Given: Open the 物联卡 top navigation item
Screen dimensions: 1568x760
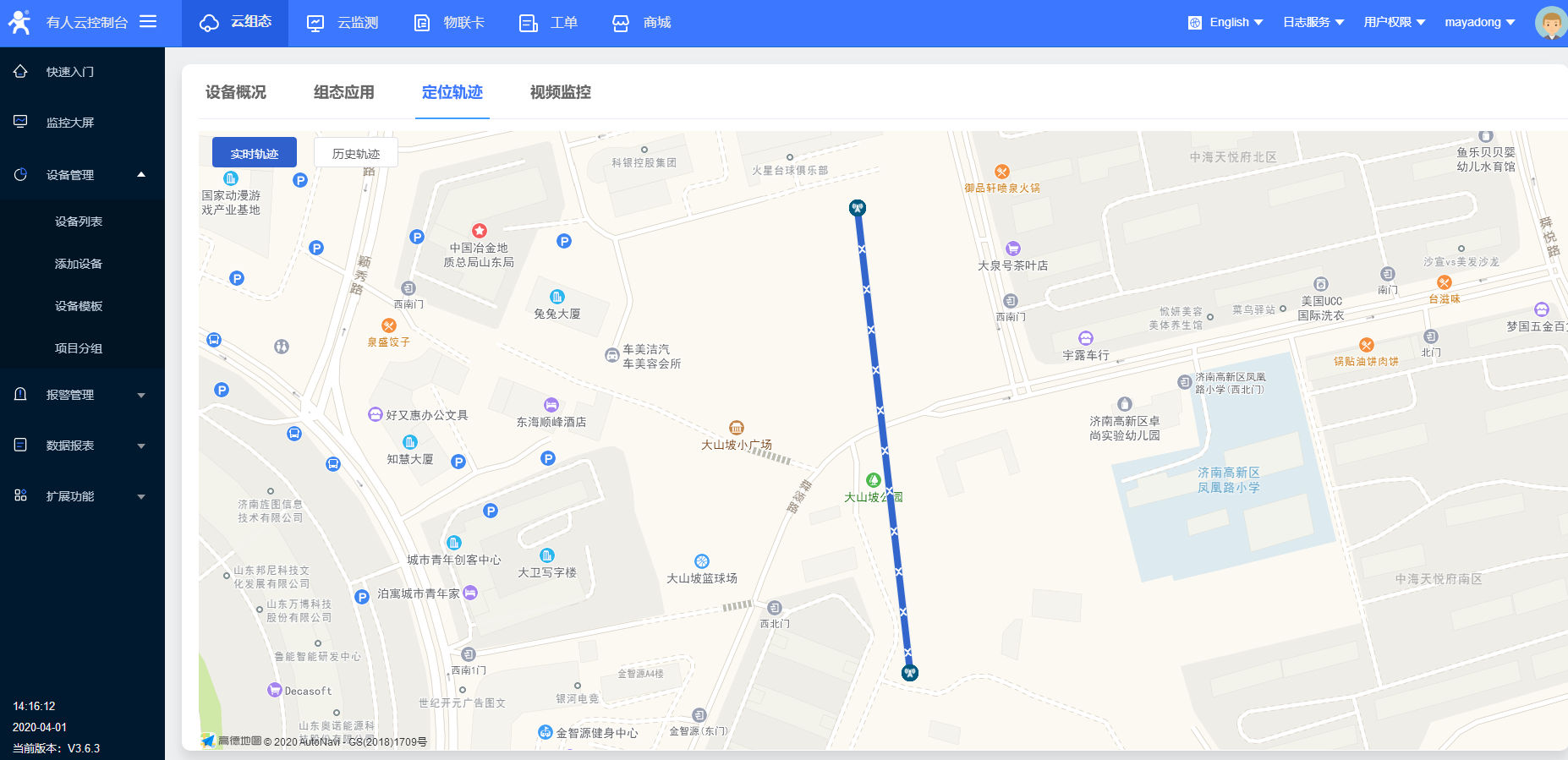Looking at the screenshot, I should (x=449, y=23).
